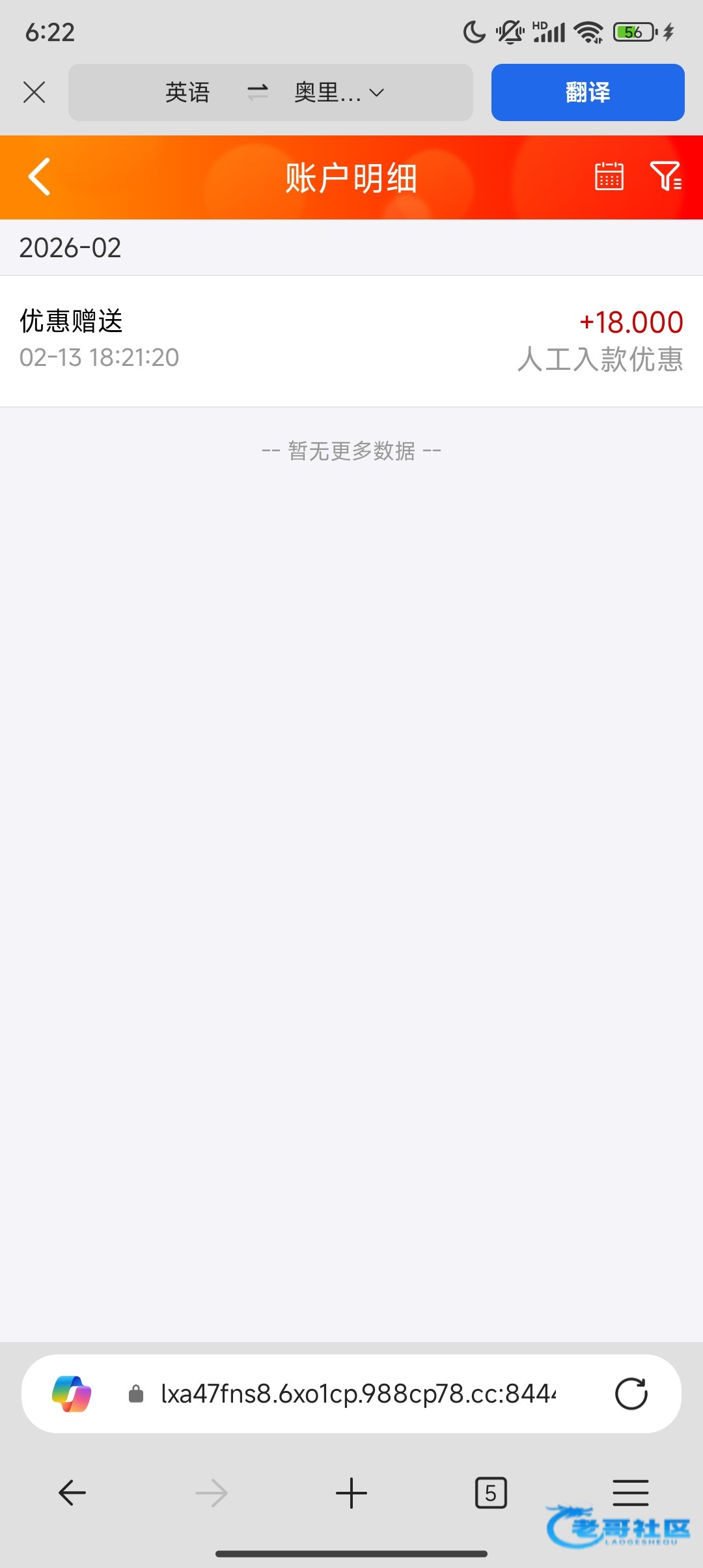The height and width of the screenshot is (1568, 703).
Task: Open the calendar date picker
Action: pyautogui.click(x=609, y=176)
